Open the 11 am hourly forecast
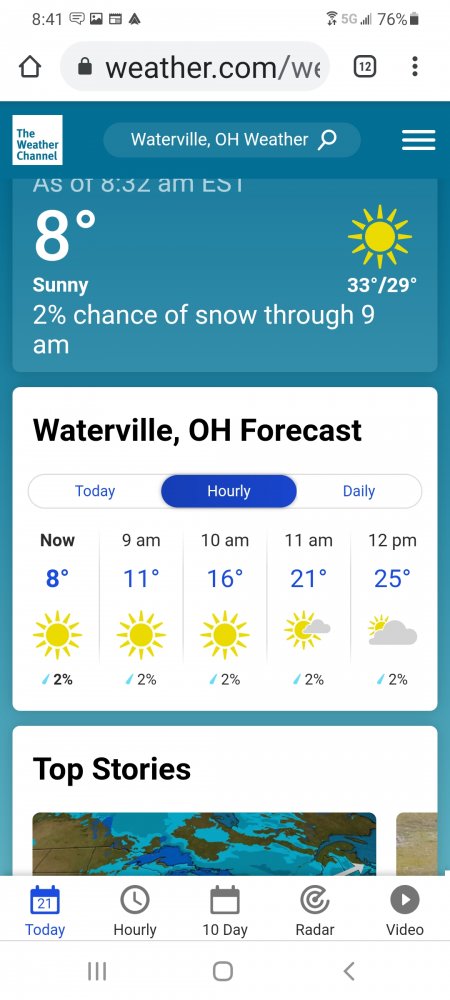 (308, 610)
